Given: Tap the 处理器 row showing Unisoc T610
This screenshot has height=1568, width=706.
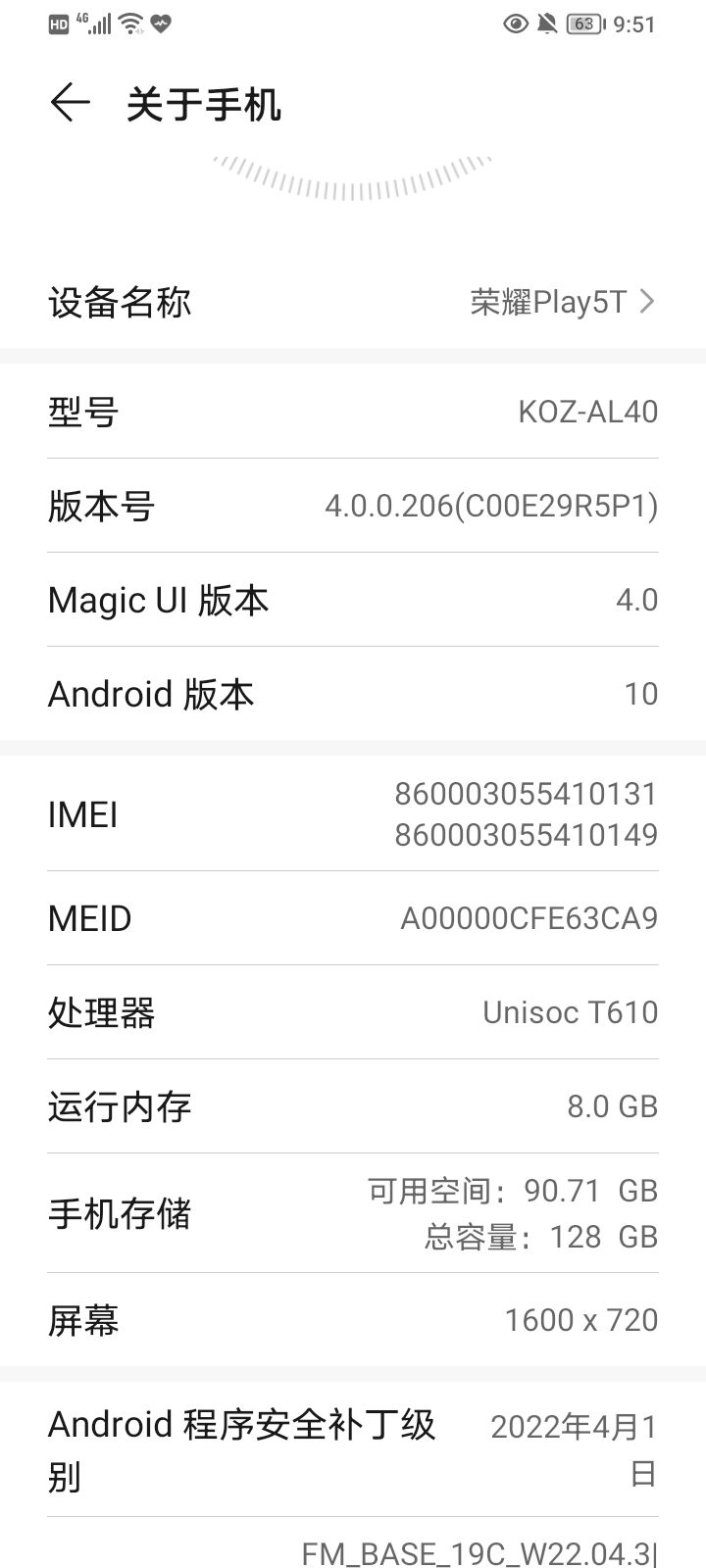Looking at the screenshot, I should [353, 1012].
